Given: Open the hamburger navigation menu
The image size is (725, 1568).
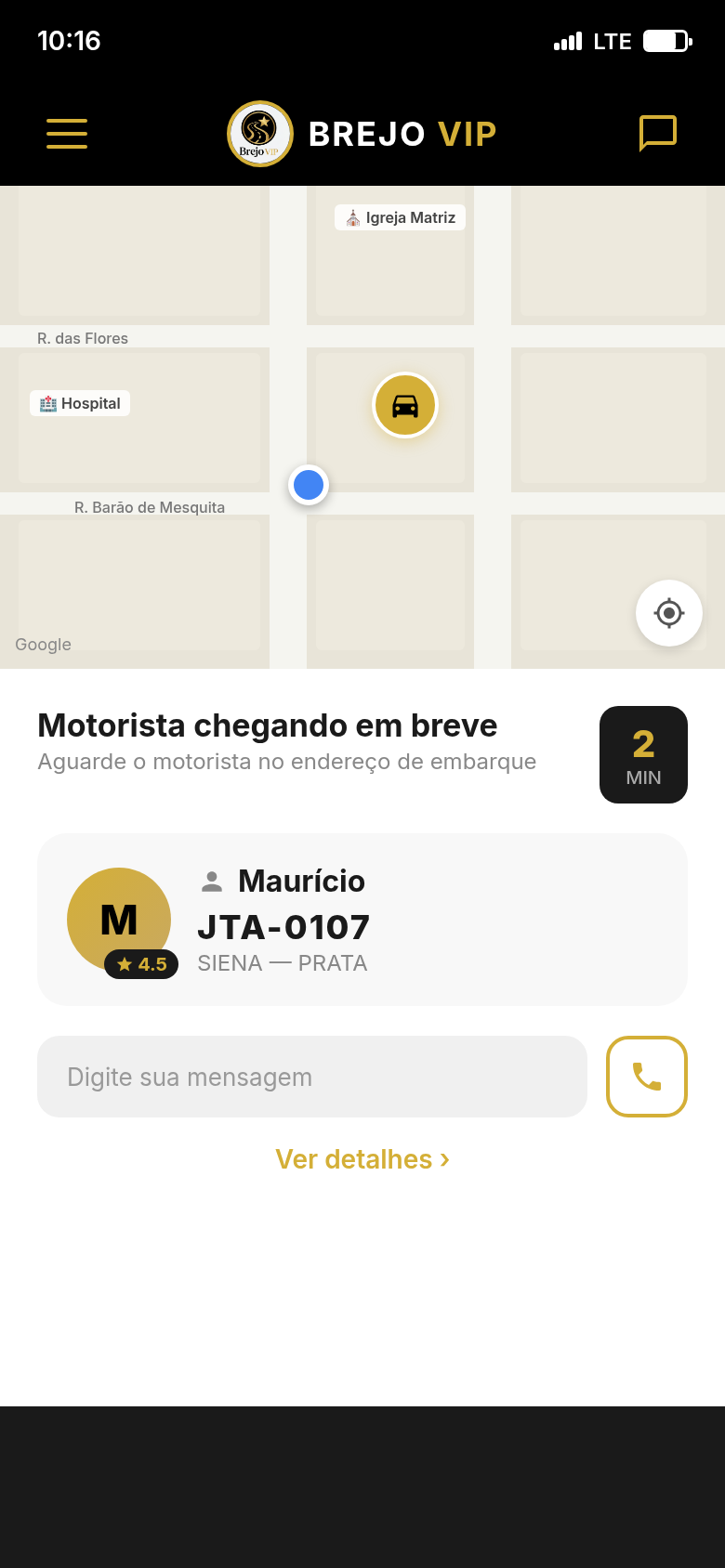Looking at the screenshot, I should pos(66,134).
